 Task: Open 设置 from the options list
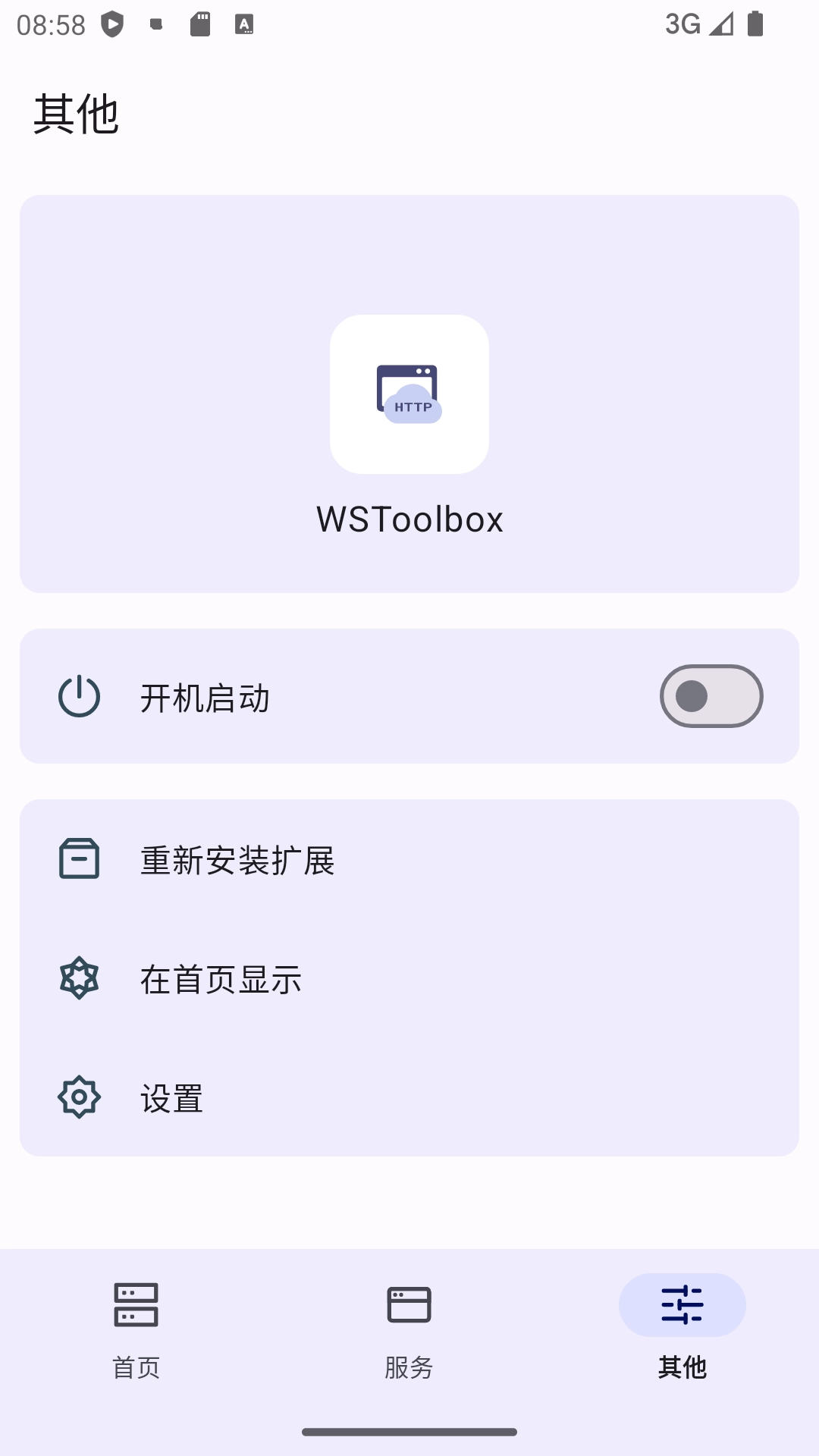[x=171, y=1098]
